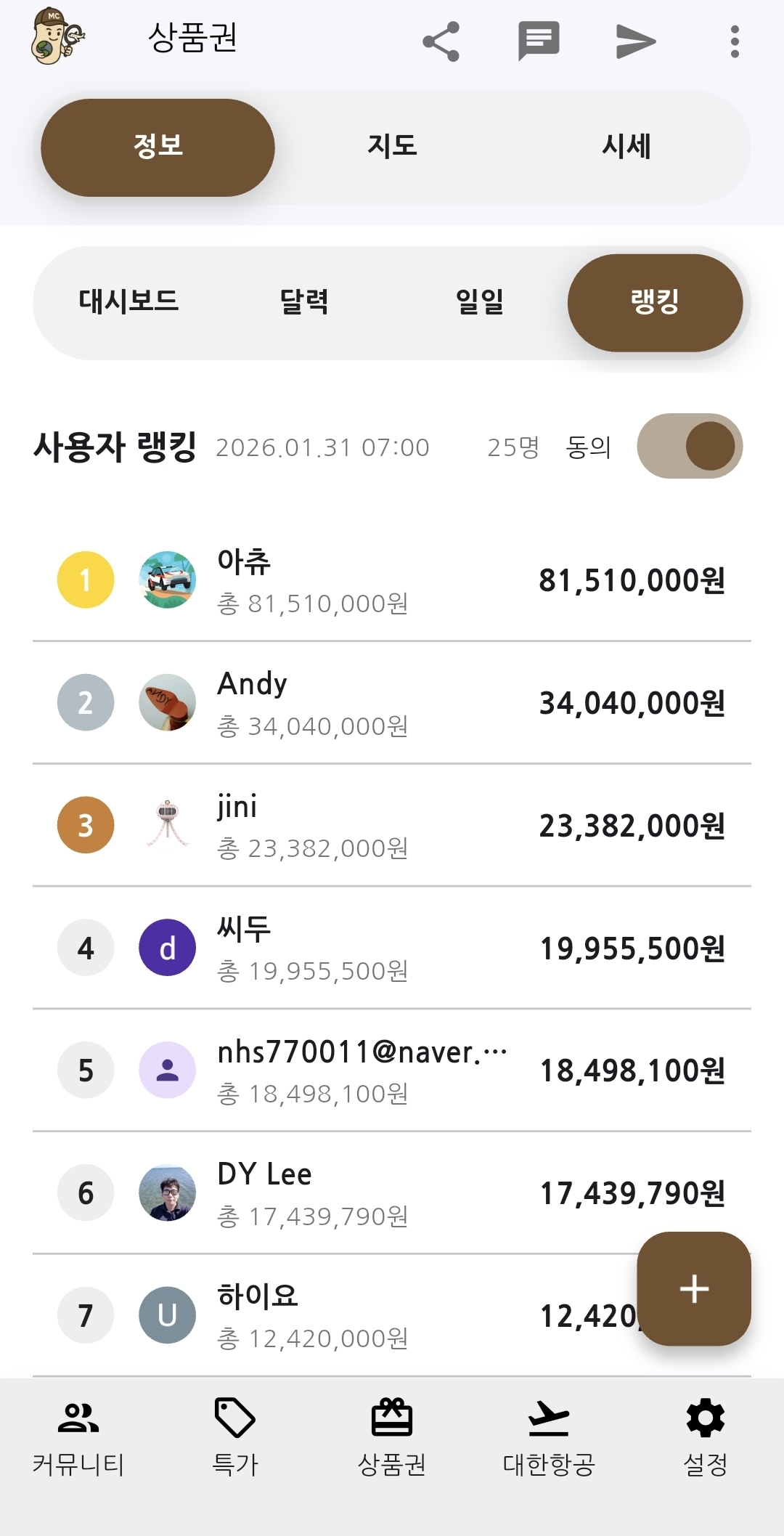Open Andy's ranking entry
784x1536 pixels.
coord(392,703)
